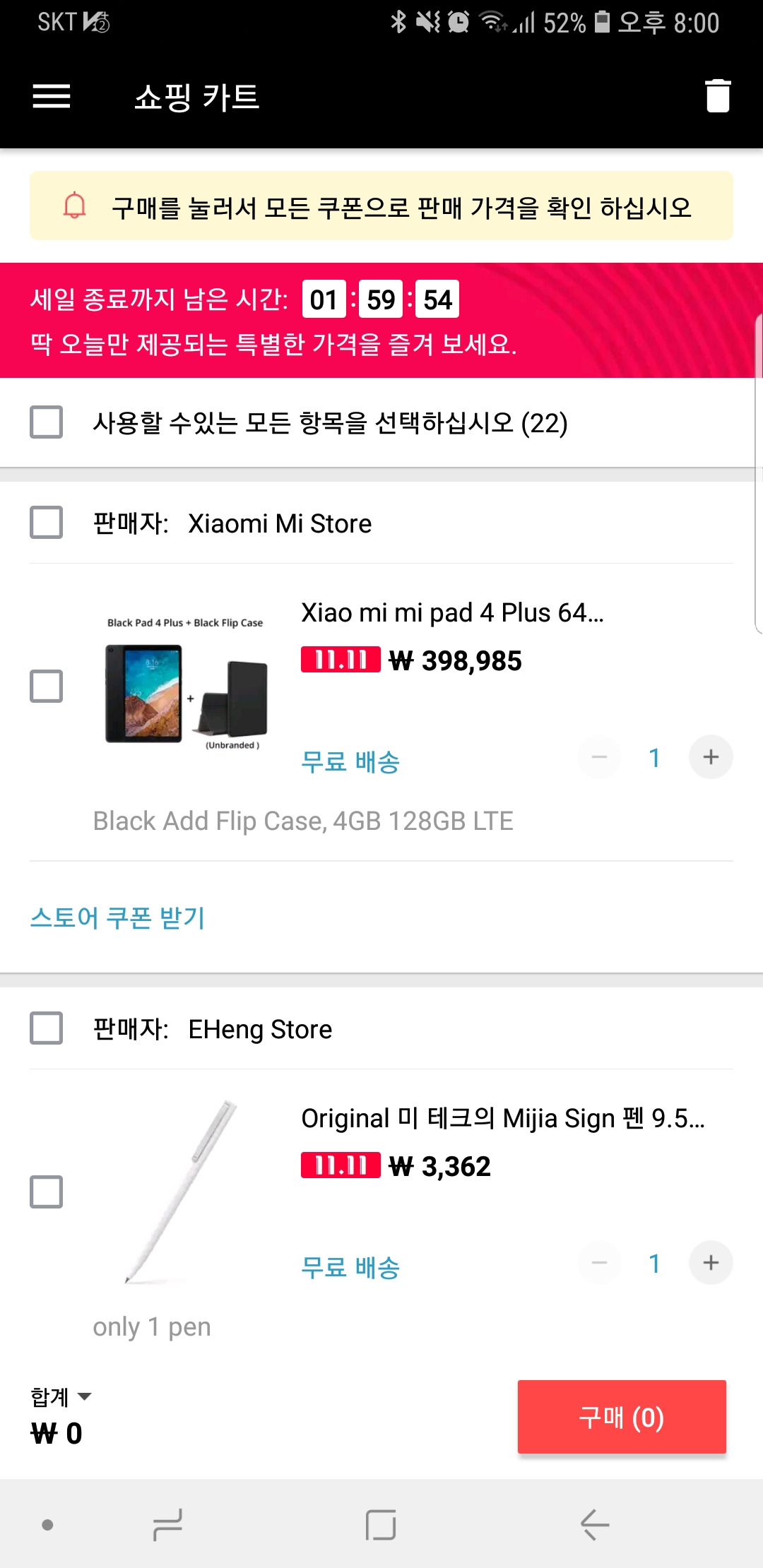Image resolution: width=763 pixels, height=1568 pixels.
Task: Increase quantity of Mijia Sign pen
Action: (x=711, y=1263)
